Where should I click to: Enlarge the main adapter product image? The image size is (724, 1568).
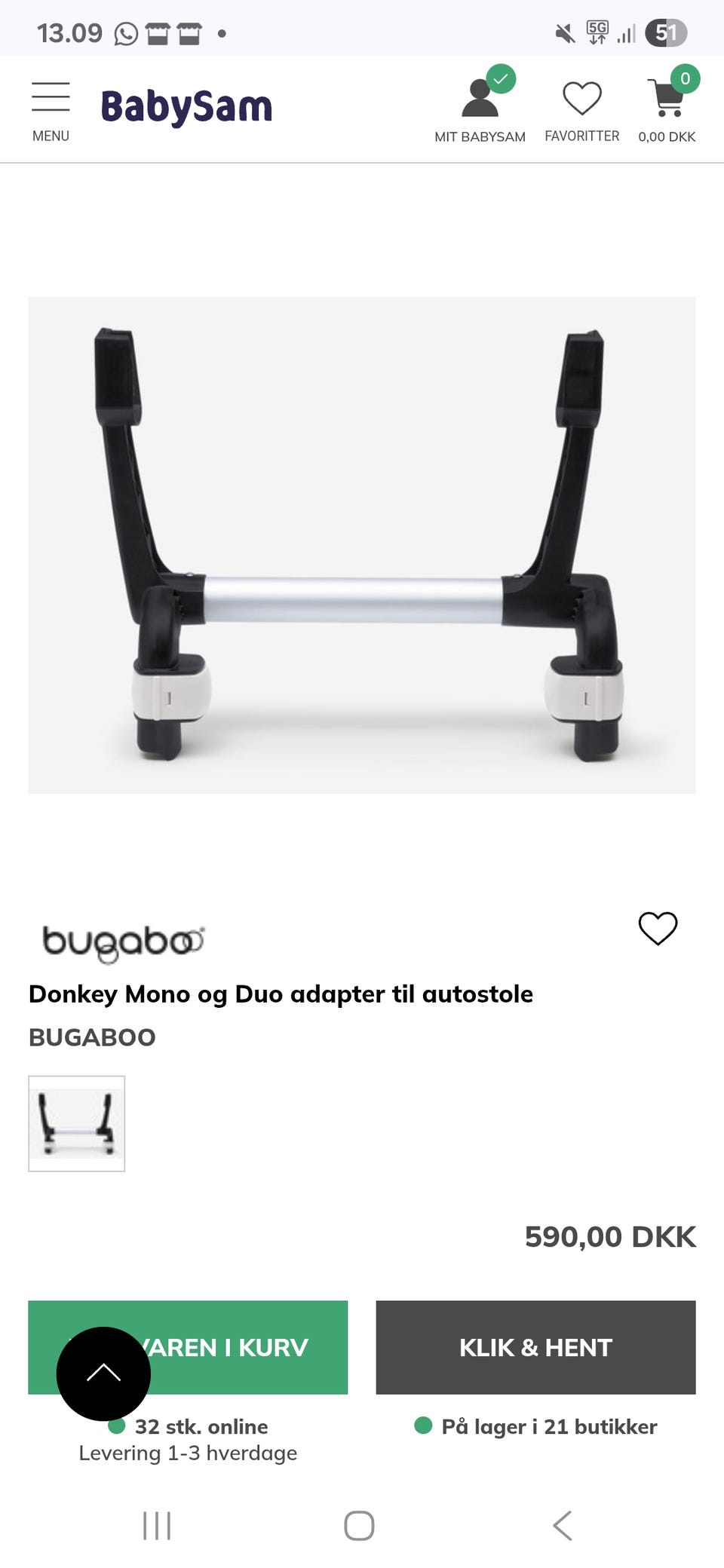(x=362, y=545)
